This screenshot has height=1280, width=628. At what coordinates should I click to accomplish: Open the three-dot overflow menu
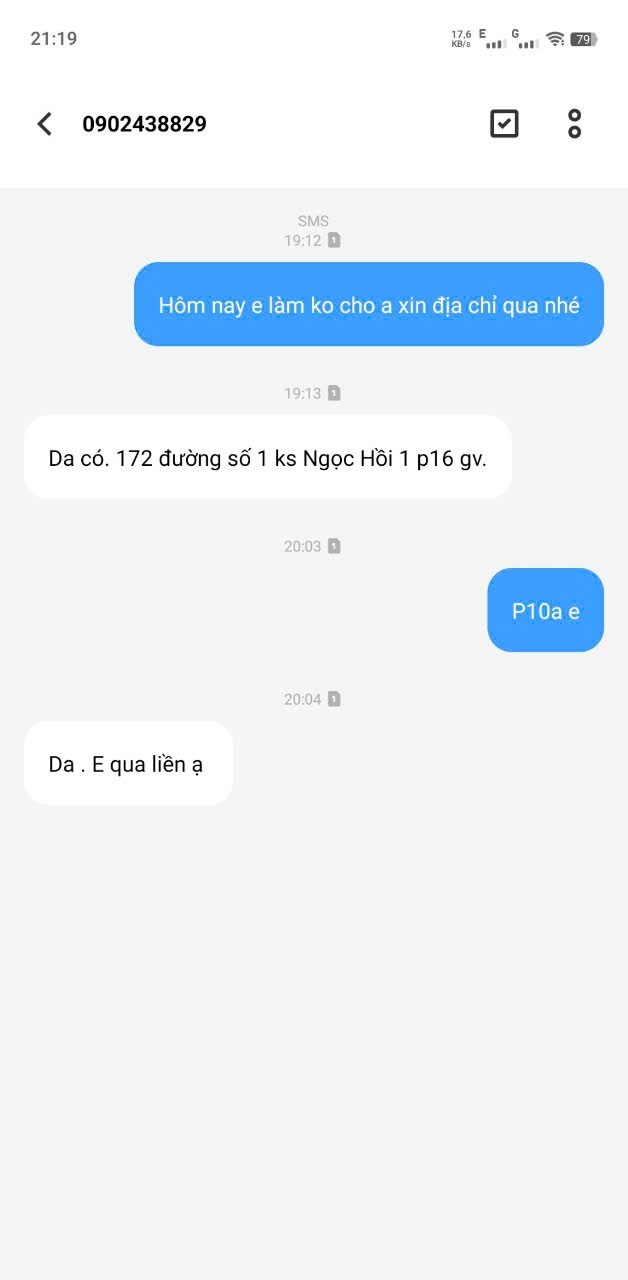click(574, 124)
